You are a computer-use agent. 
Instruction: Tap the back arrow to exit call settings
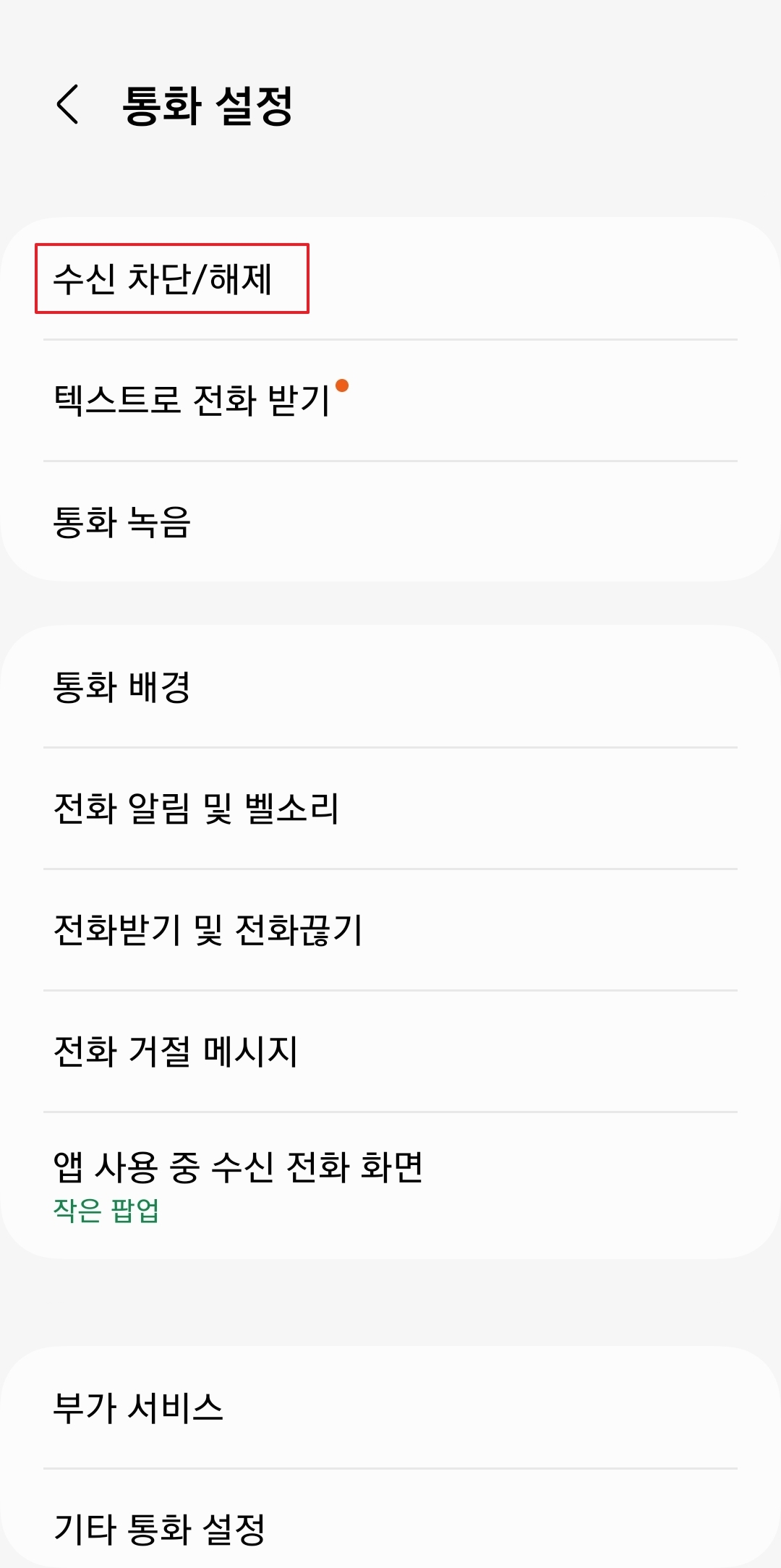tap(69, 105)
